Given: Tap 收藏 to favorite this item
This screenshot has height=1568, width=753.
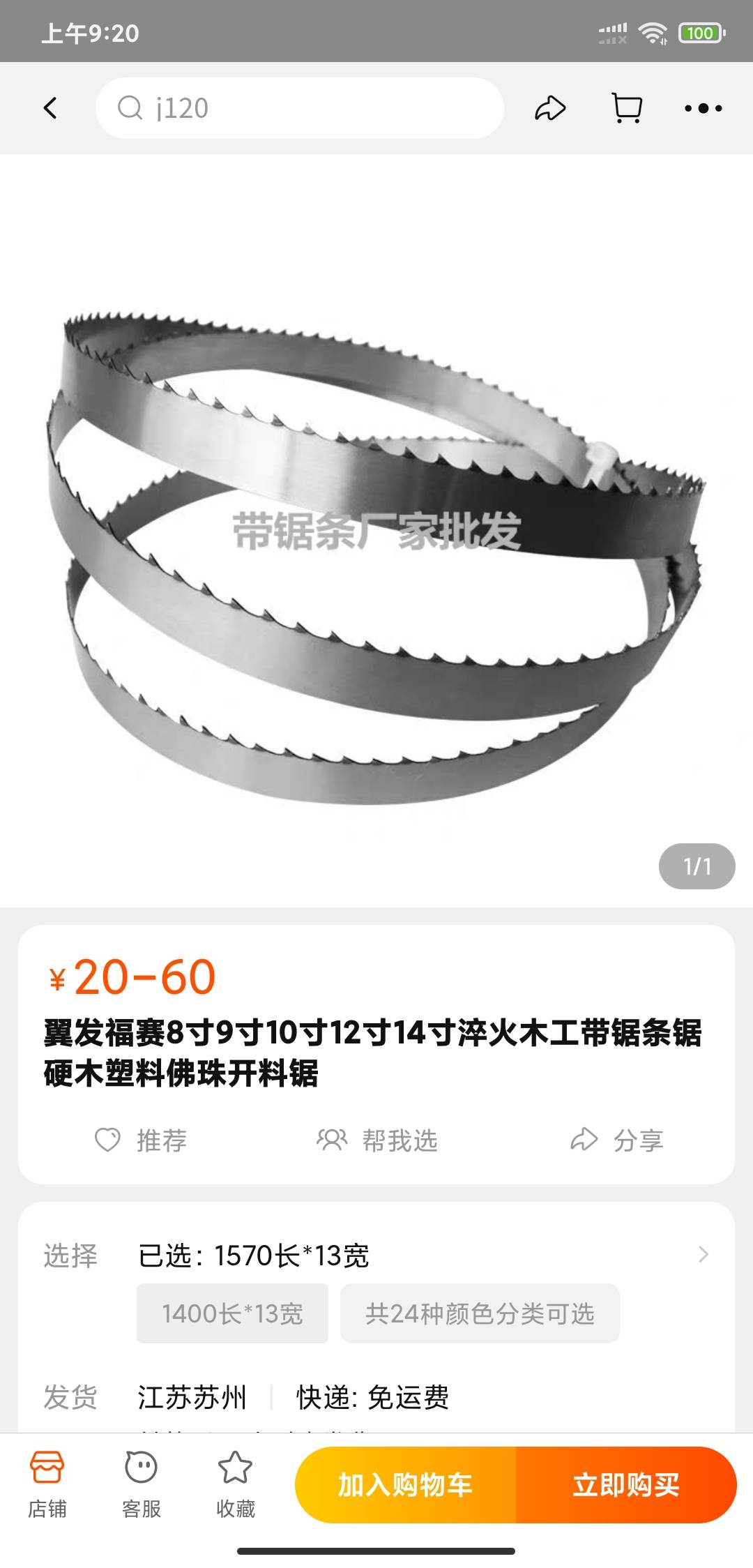Looking at the screenshot, I should 235,1484.
